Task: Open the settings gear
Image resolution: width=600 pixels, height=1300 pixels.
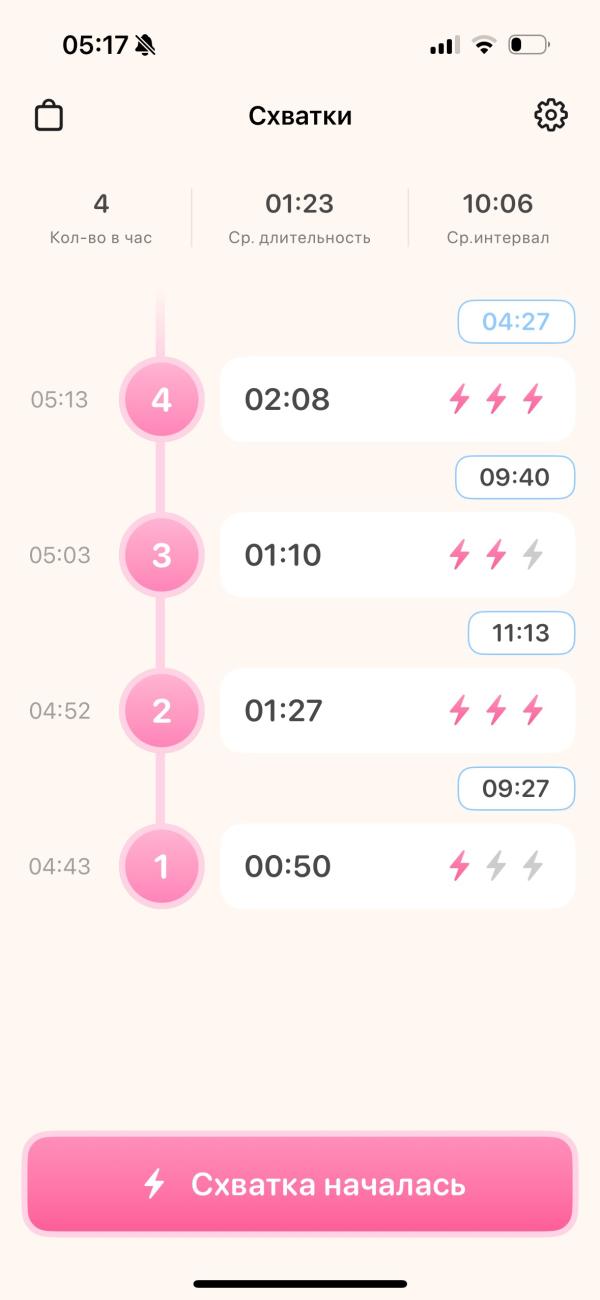Action: (x=551, y=116)
